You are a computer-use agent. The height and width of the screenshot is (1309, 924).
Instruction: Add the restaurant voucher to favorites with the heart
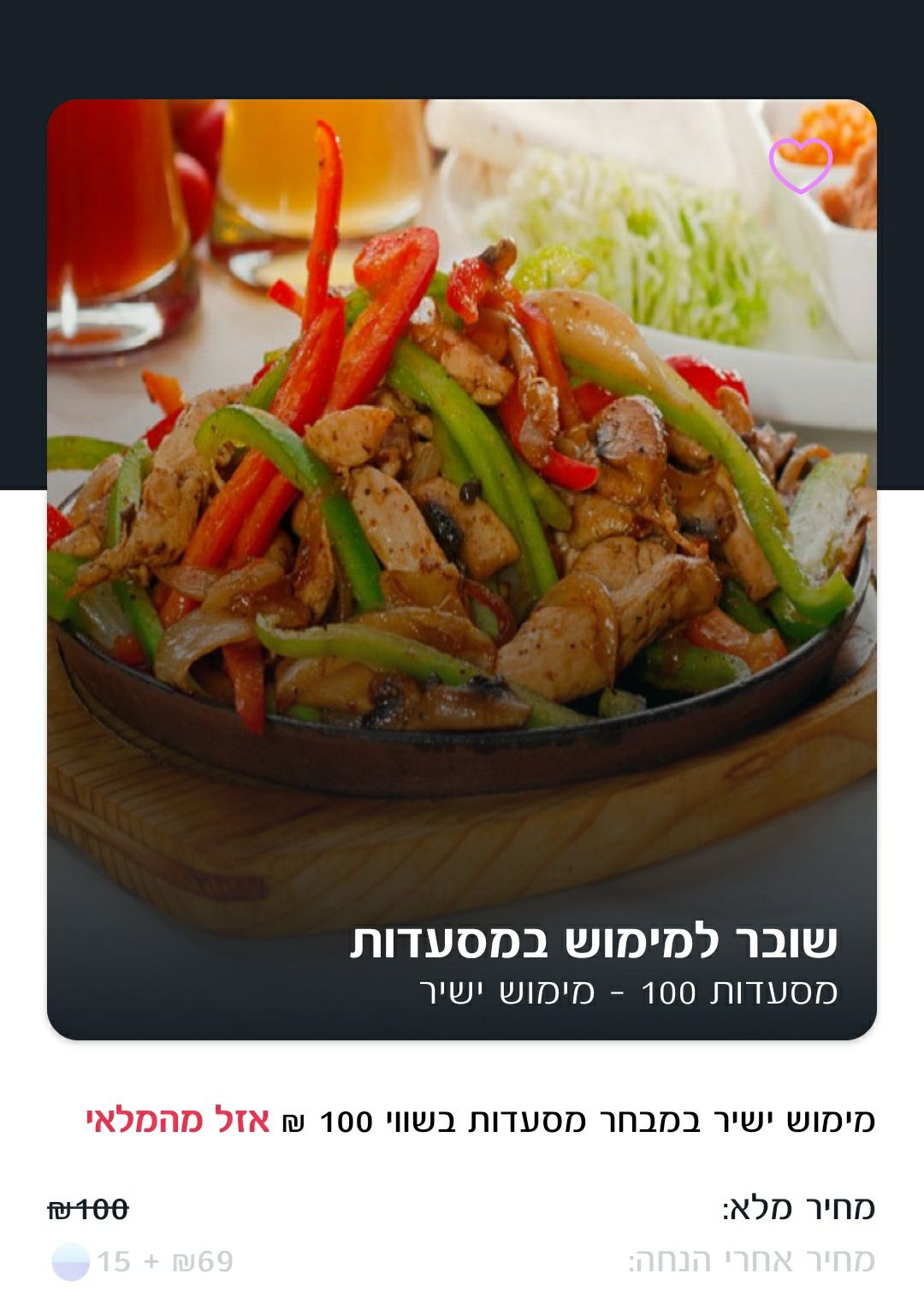(x=800, y=165)
